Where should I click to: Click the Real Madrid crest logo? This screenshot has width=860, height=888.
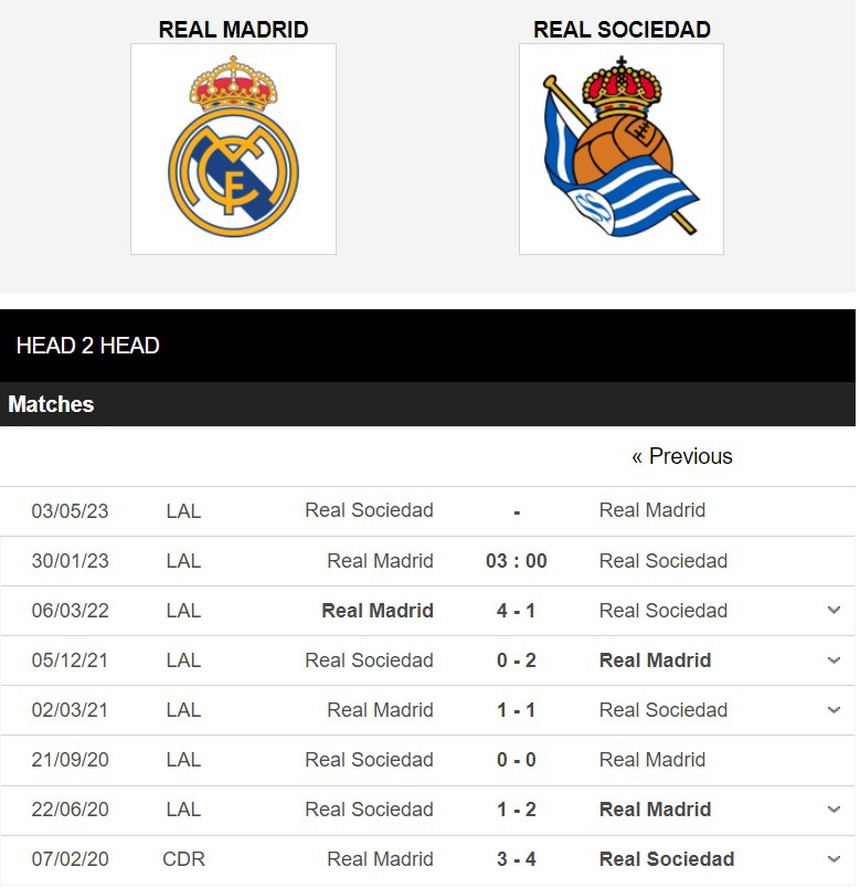click(x=232, y=148)
